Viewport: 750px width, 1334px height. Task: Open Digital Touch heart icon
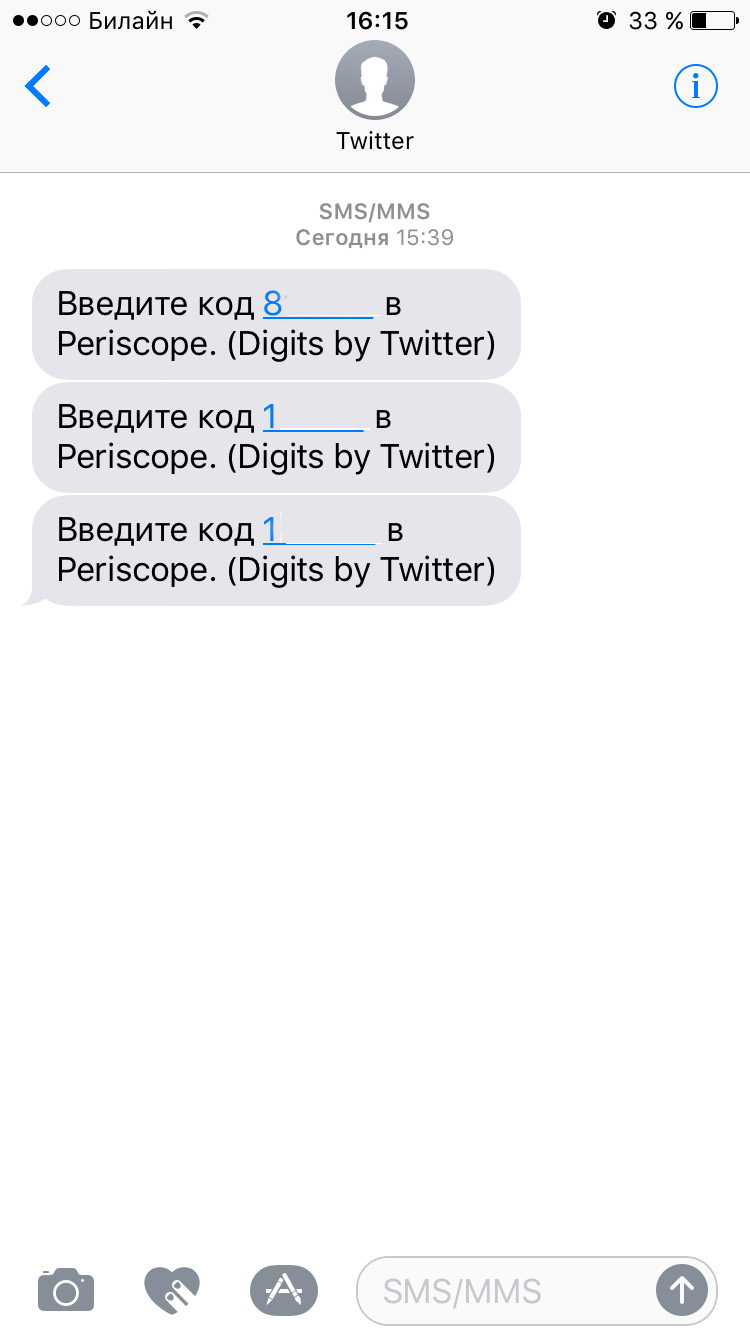click(172, 1290)
